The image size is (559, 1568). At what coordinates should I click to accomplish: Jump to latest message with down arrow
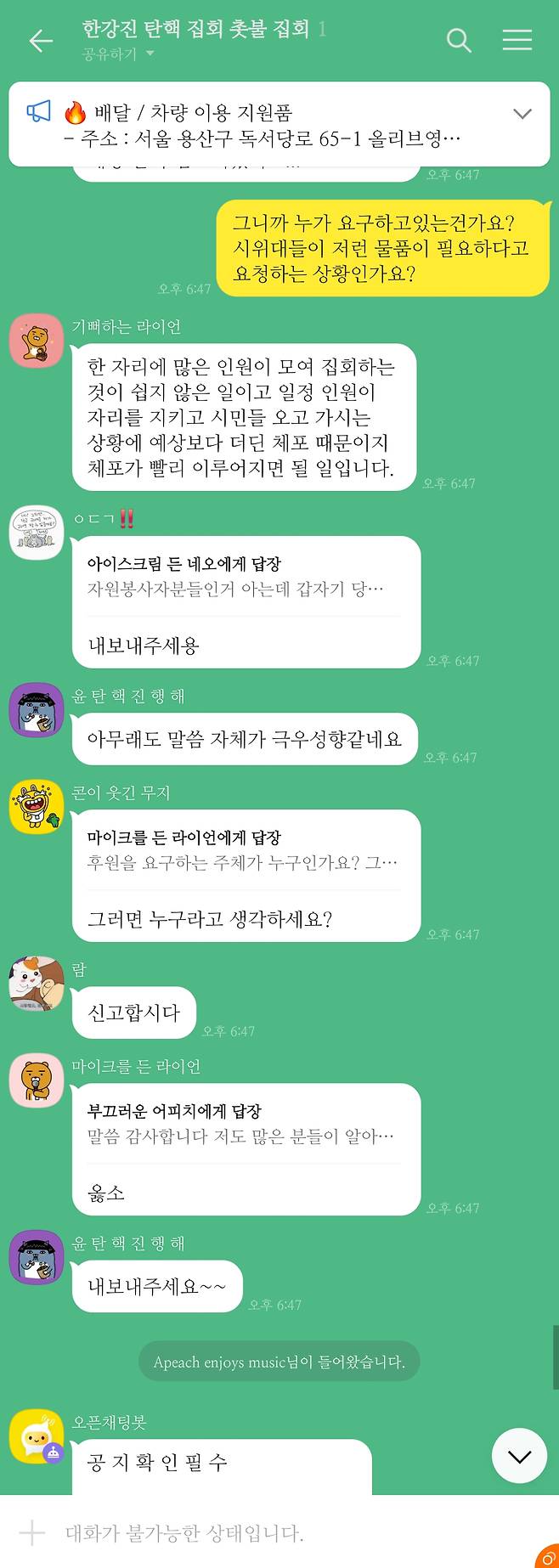click(519, 1456)
